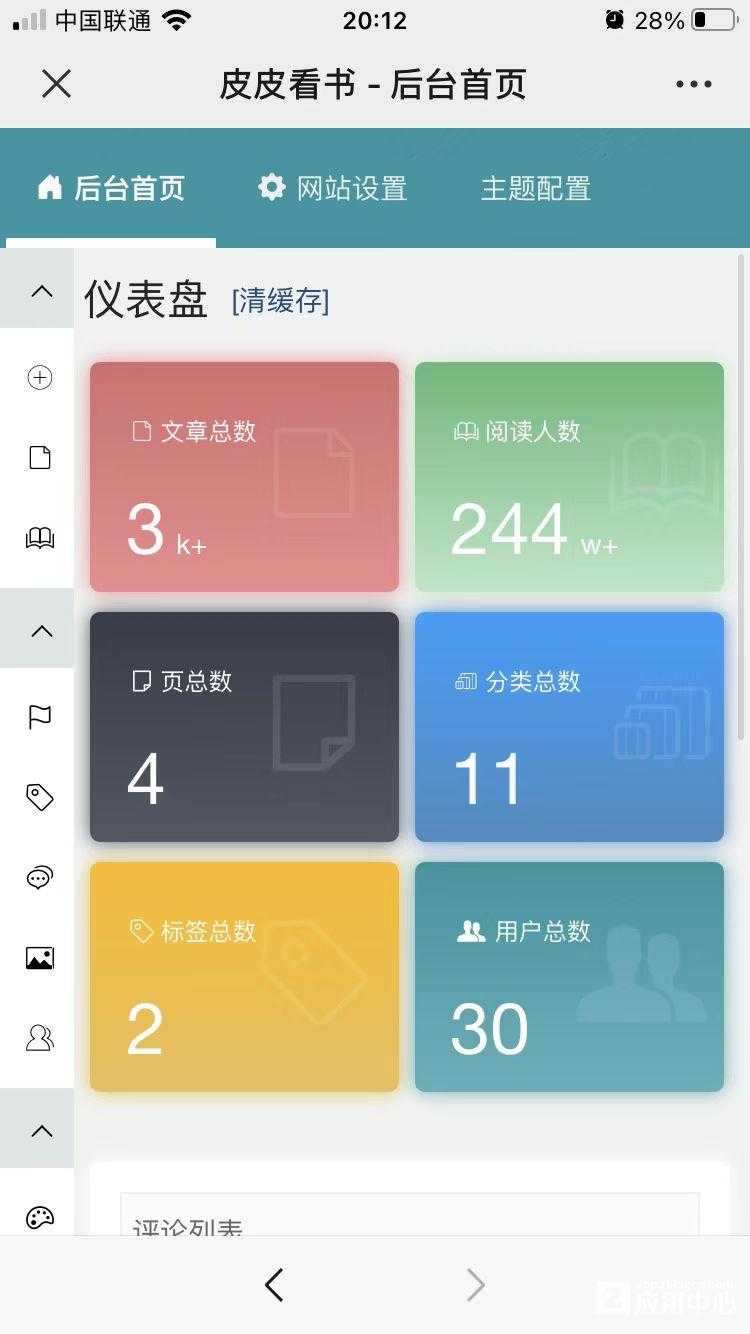Open the users icon in the sidebar

39,1038
